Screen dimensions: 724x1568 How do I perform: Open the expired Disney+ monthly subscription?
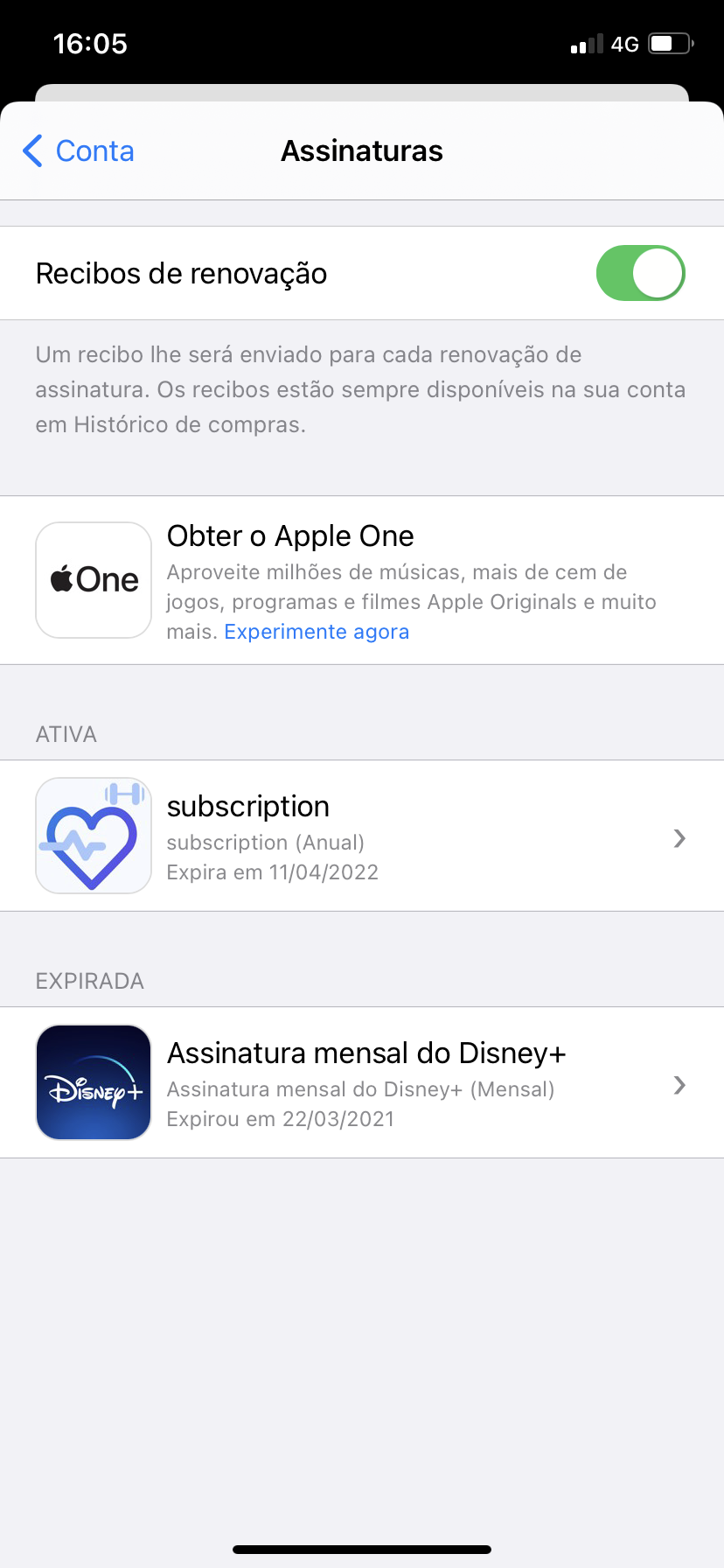coord(362,1083)
